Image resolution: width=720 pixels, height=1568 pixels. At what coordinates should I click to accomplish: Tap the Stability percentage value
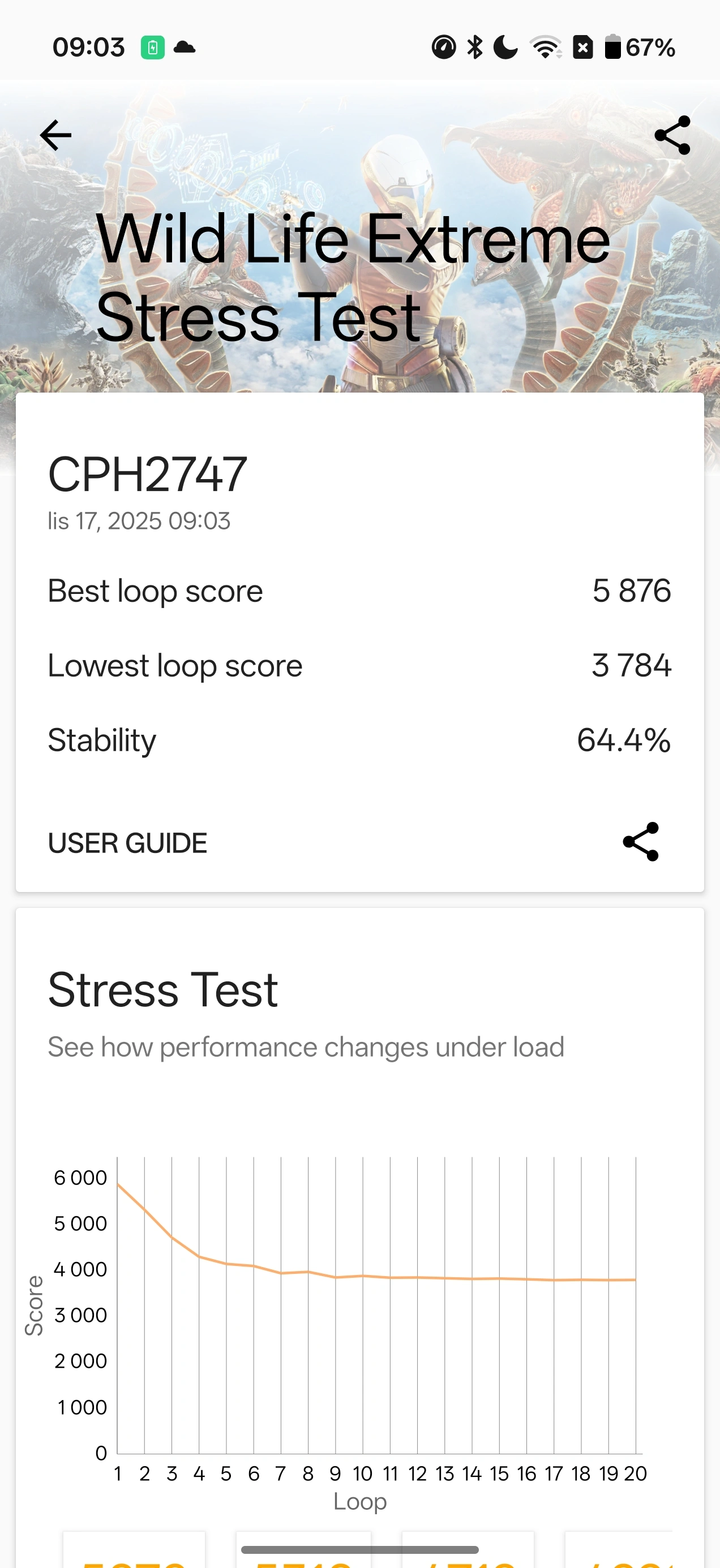(x=623, y=740)
